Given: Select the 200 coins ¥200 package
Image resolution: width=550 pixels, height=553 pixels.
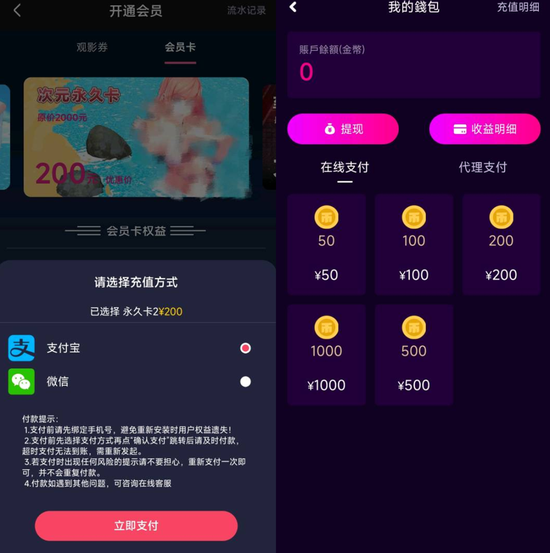Looking at the screenshot, I should 501,244.
